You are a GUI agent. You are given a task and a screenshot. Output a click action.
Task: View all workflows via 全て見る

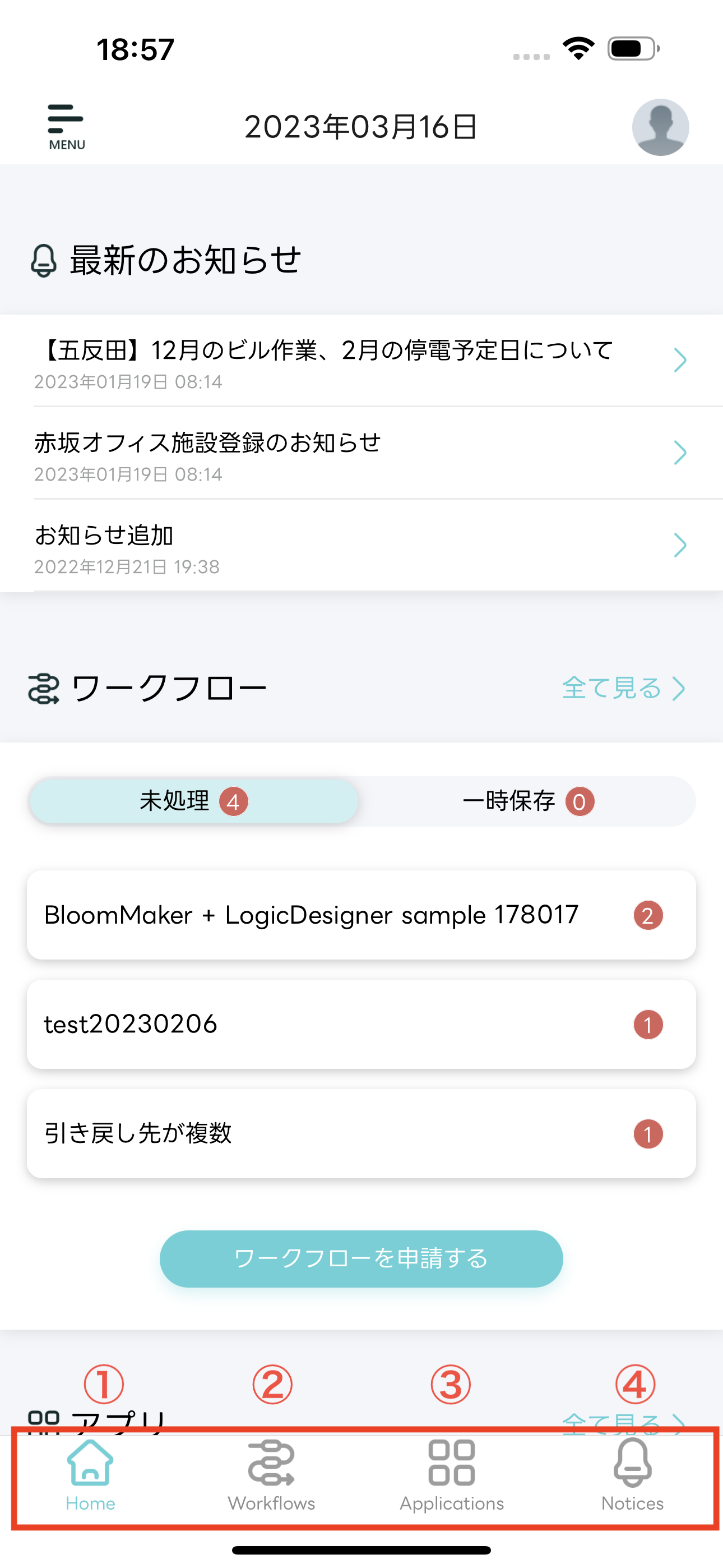pyautogui.click(x=623, y=689)
